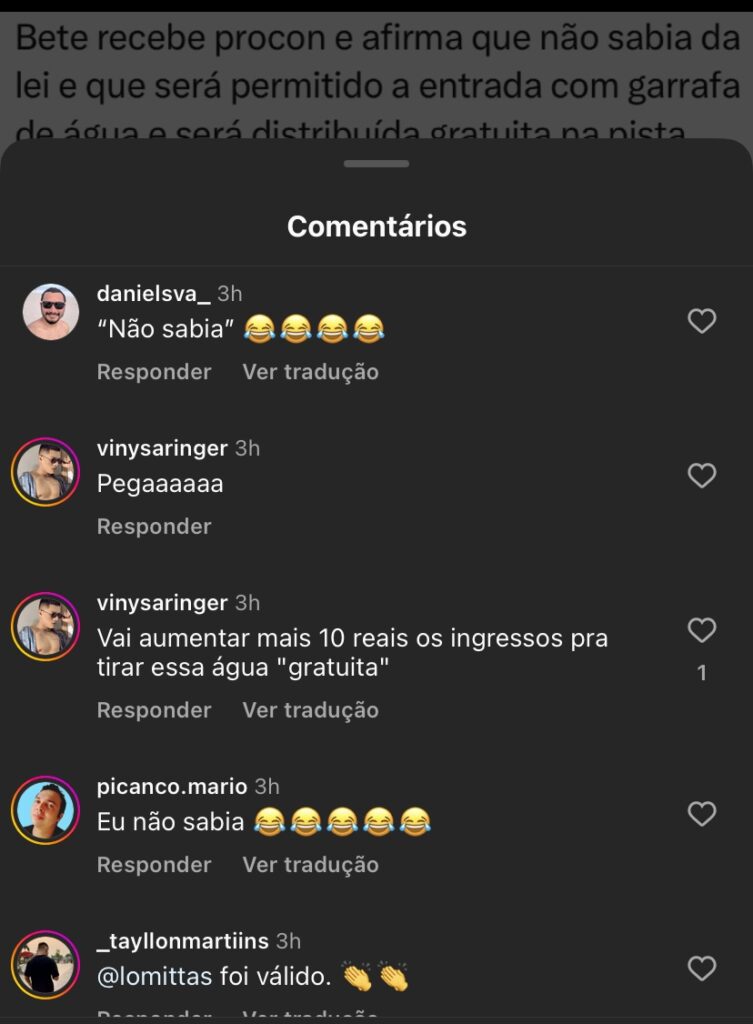Open the @lomittas mention link

coord(154,977)
